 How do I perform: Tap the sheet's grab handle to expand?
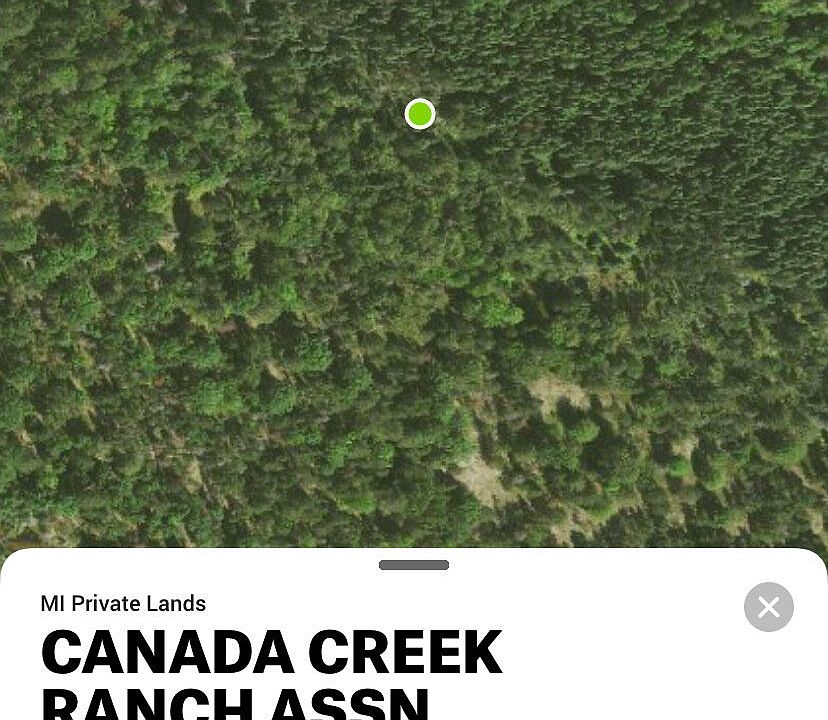pyautogui.click(x=414, y=565)
